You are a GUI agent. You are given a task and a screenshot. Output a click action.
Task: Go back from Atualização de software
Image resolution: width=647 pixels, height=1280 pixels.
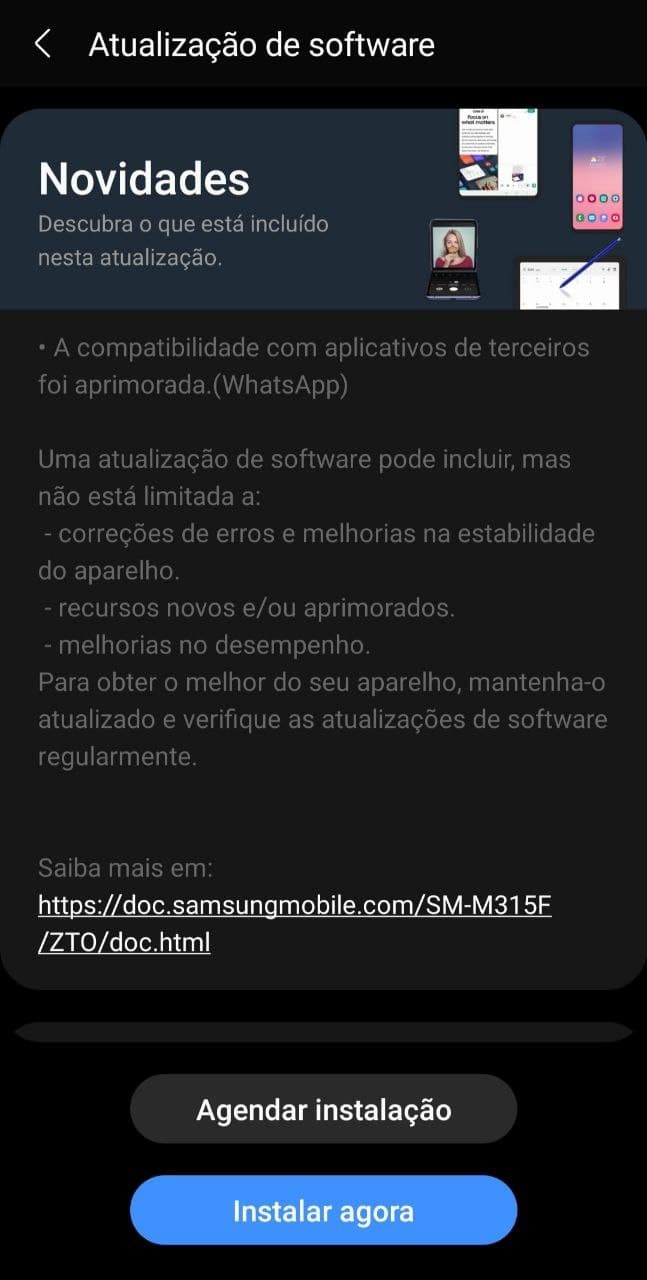point(42,44)
